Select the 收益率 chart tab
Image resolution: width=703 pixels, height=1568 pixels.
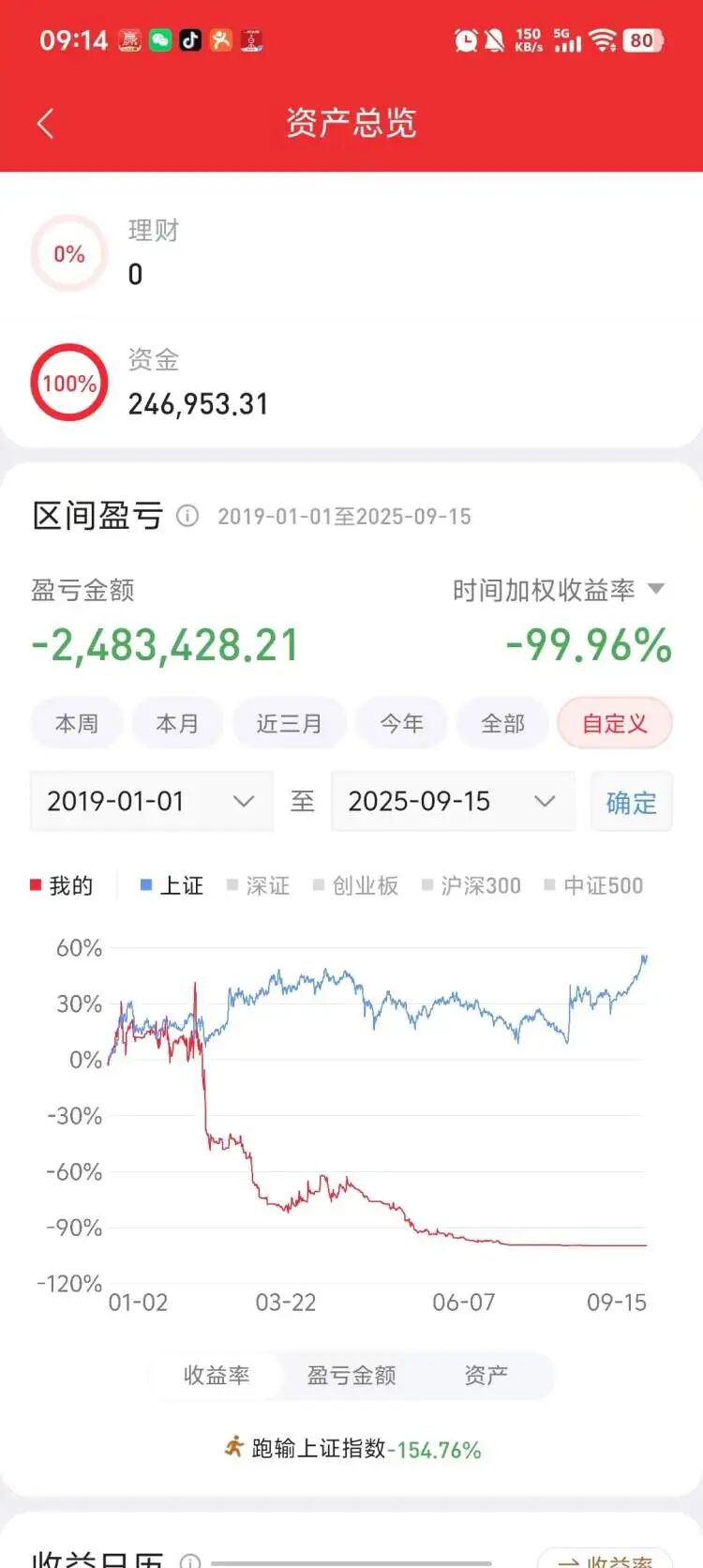click(x=217, y=1375)
